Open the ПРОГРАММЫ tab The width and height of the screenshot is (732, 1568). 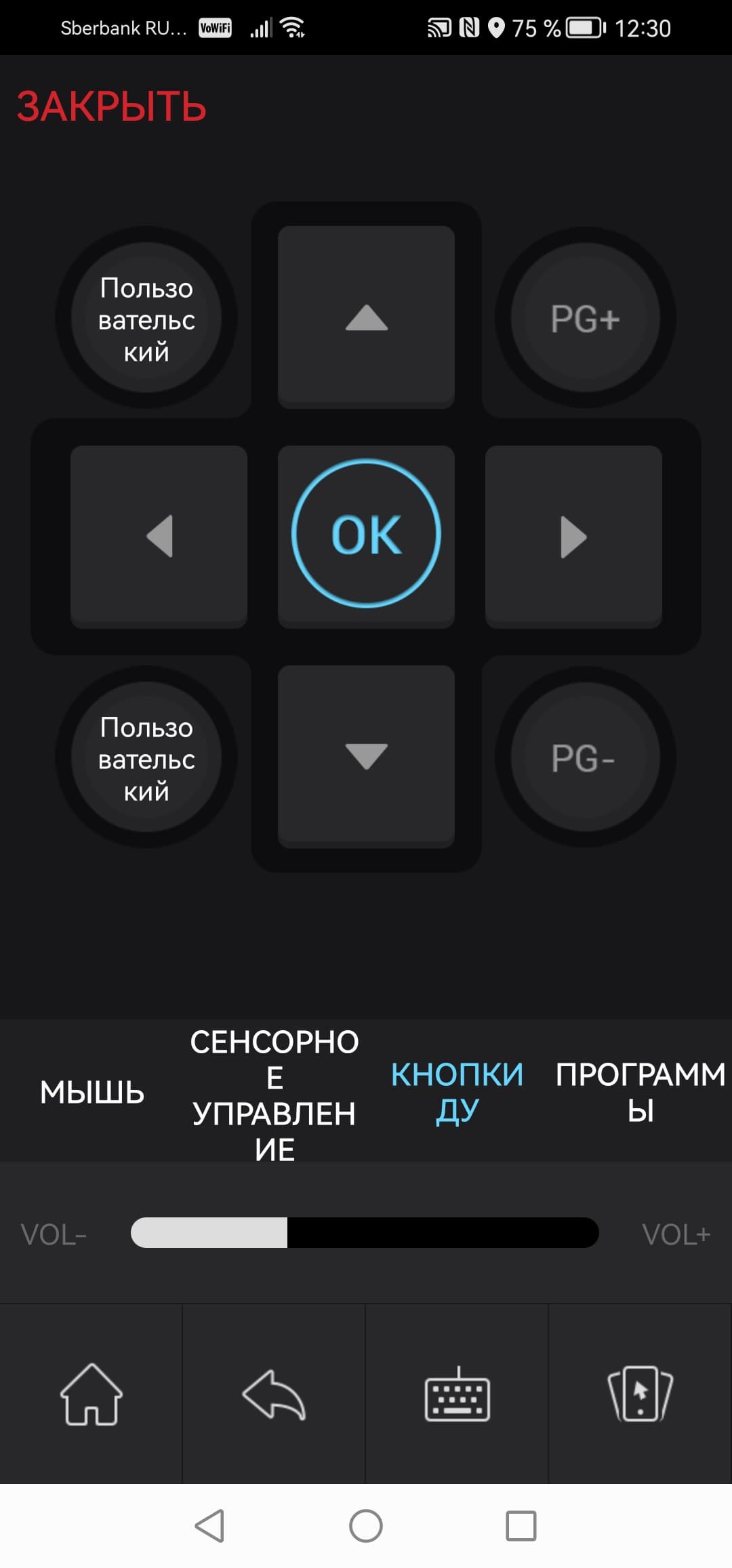640,1092
